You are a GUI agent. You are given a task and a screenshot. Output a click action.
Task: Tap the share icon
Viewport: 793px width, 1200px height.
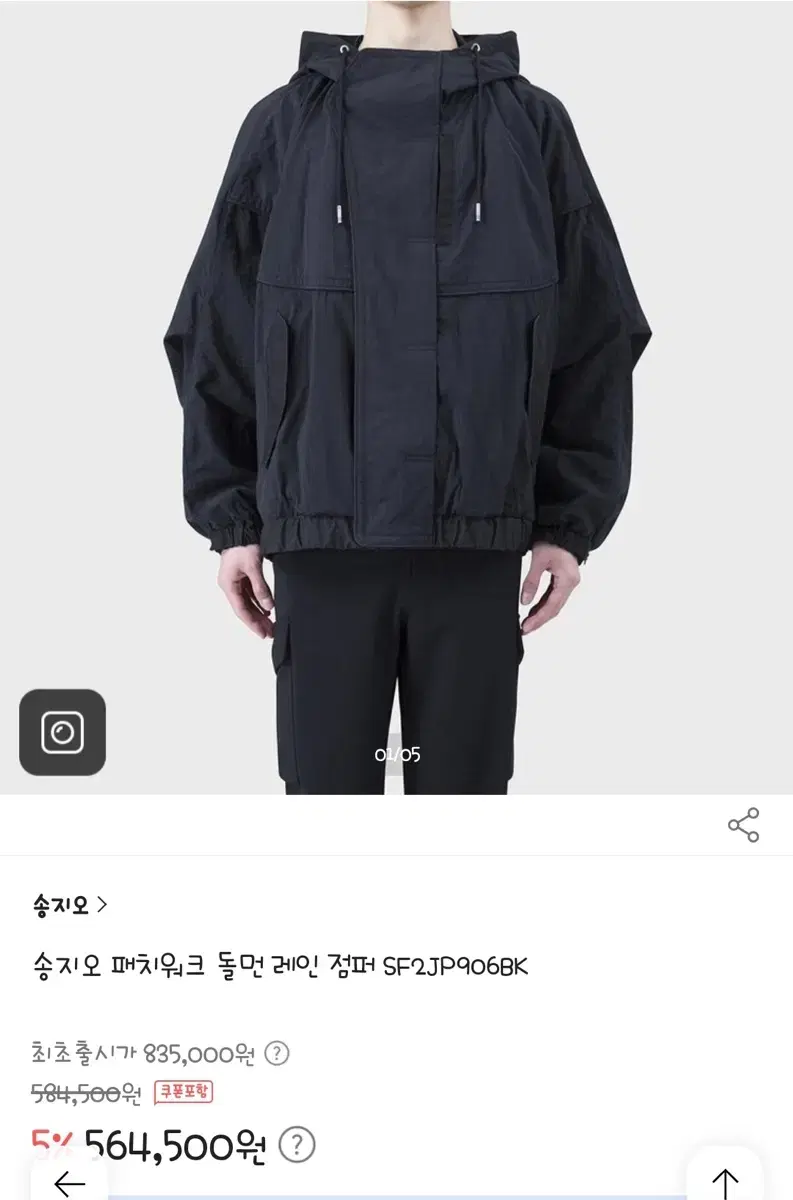[x=741, y=822]
